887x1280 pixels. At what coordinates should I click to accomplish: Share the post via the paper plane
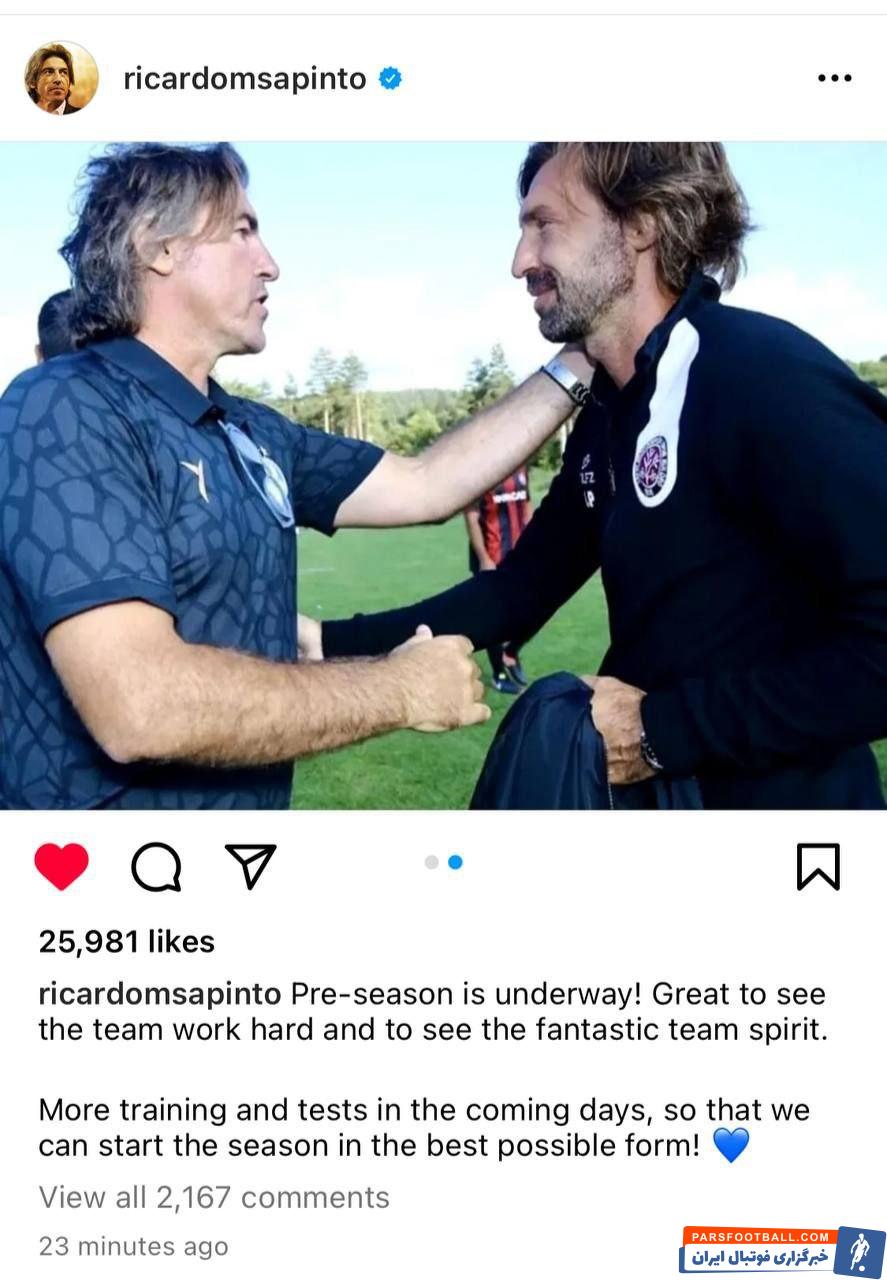[250, 865]
